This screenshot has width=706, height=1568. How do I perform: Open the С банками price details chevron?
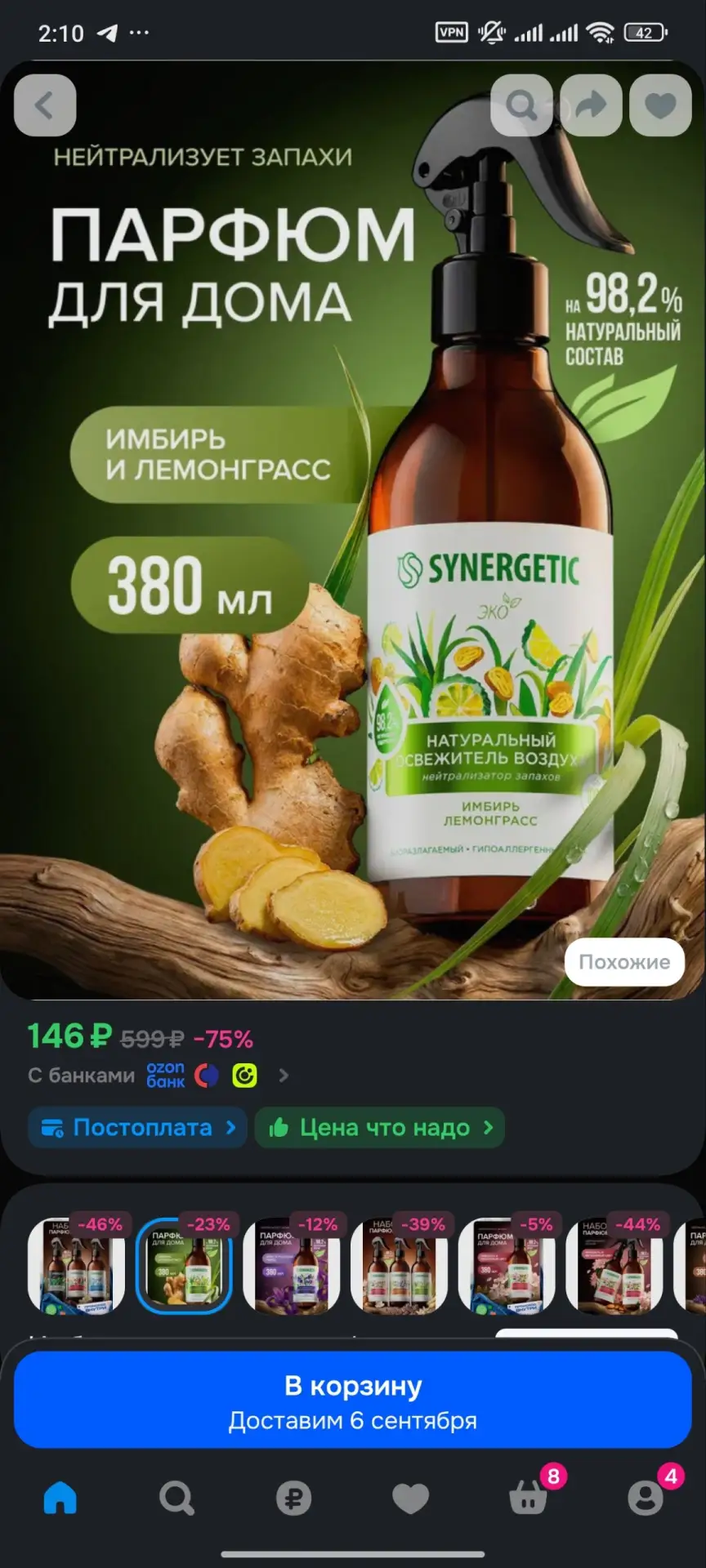284,1076
